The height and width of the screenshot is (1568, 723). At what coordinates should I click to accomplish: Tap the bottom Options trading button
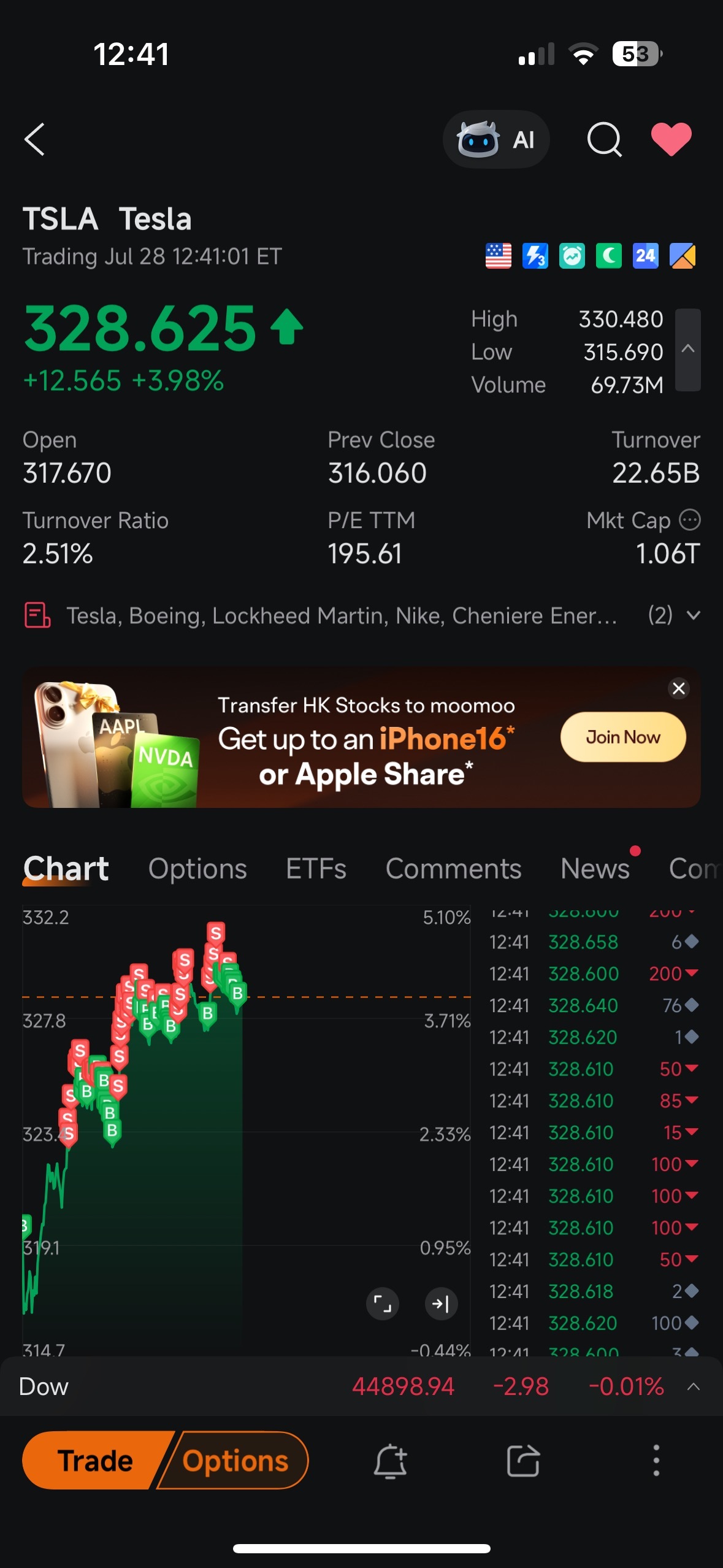coord(235,1461)
